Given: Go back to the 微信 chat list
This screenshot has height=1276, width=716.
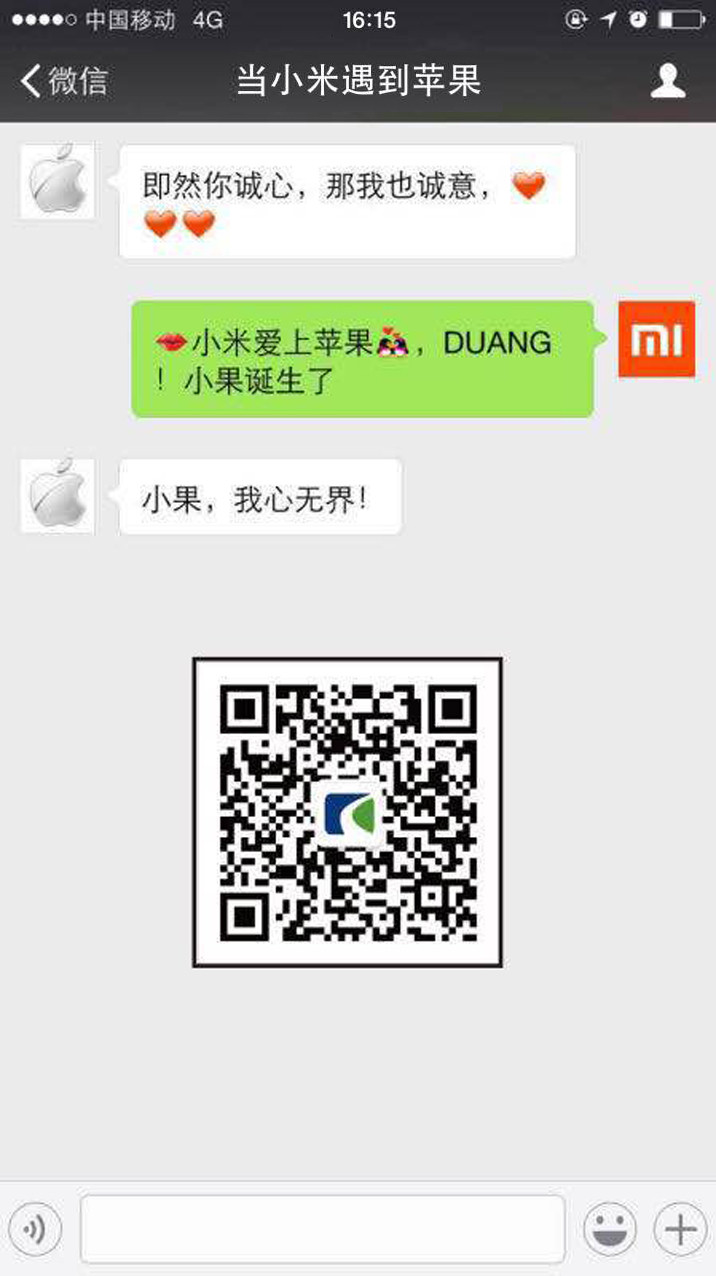Looking at the screenshot, I should tap(62, 81).
